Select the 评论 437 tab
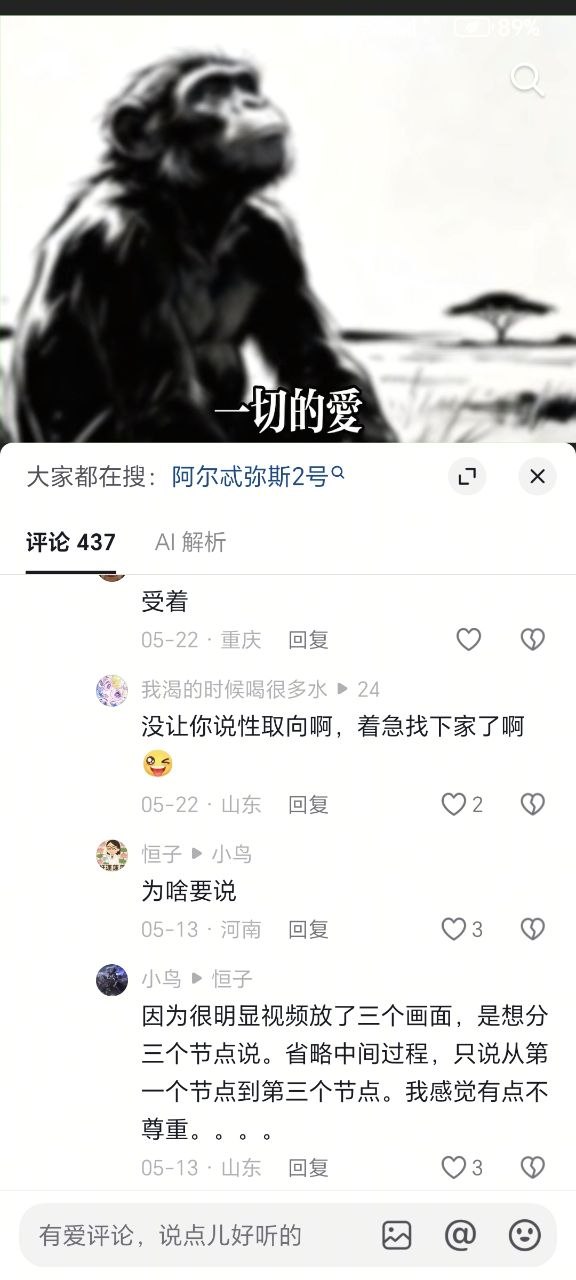 click(71, 542)
